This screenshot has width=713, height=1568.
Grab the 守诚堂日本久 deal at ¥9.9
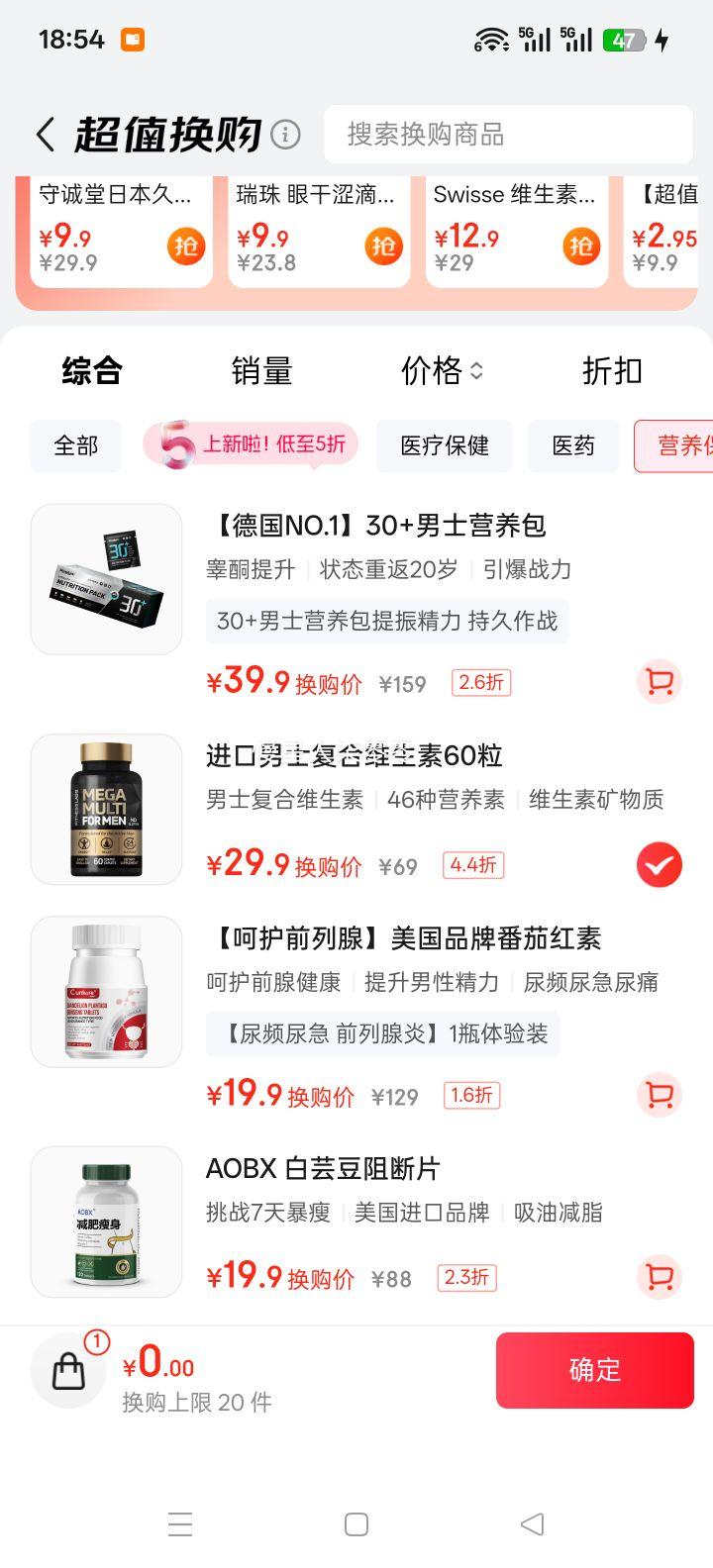[x=186, y=245]
